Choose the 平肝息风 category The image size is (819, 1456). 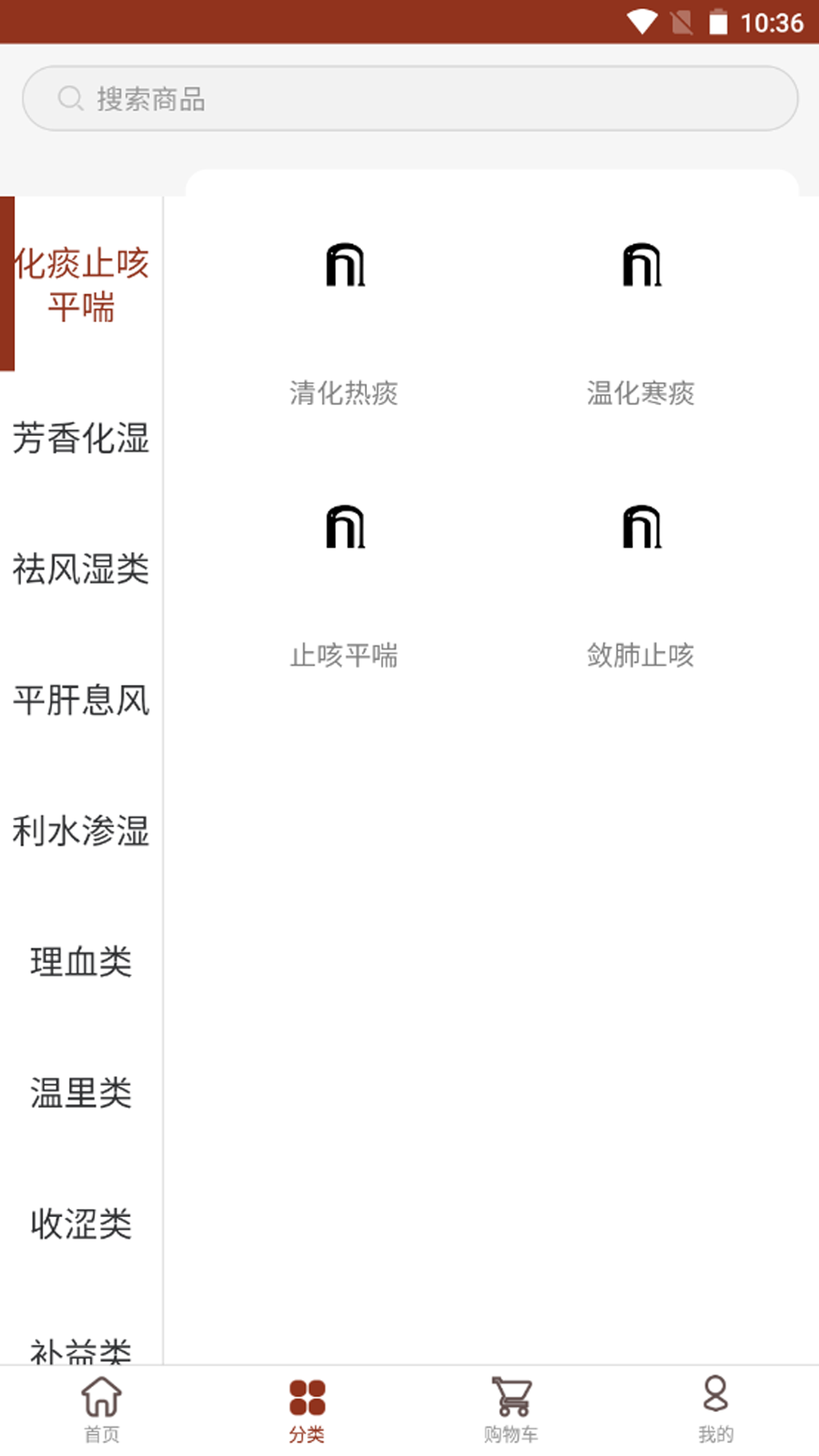81,700
